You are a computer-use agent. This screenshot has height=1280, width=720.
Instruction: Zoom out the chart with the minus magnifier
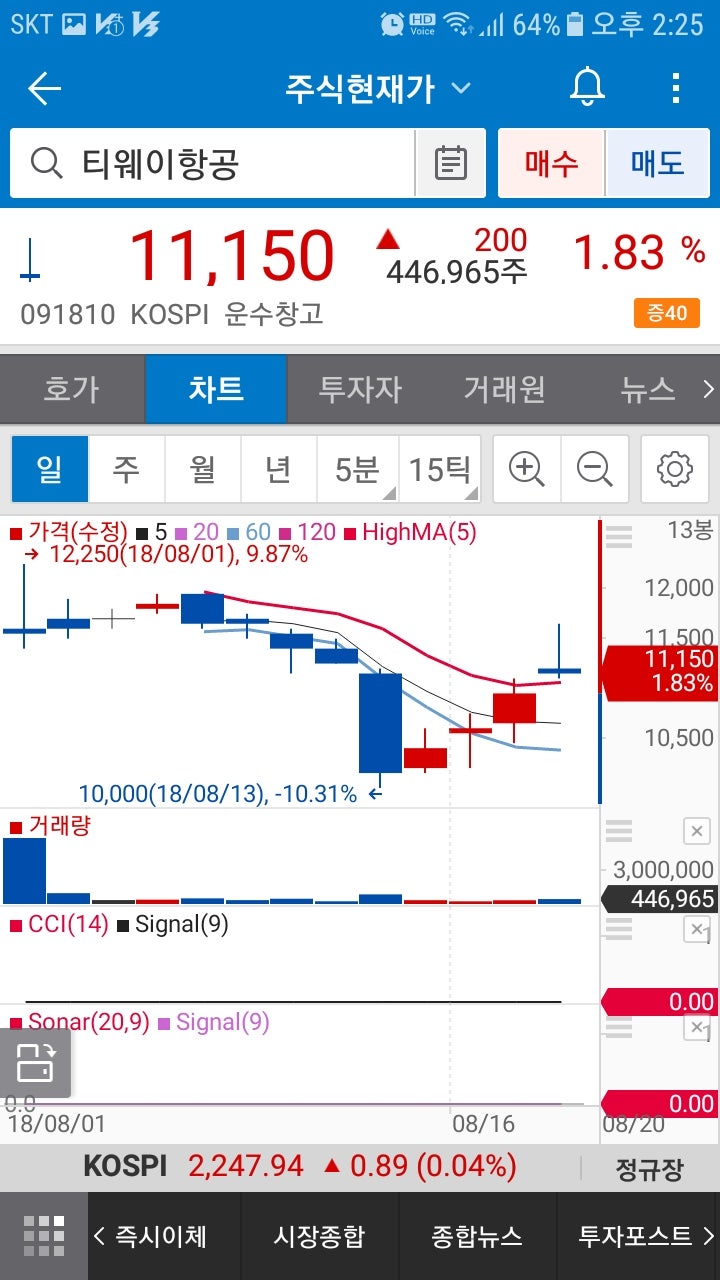pyautogui.click(x=595, y=468)
